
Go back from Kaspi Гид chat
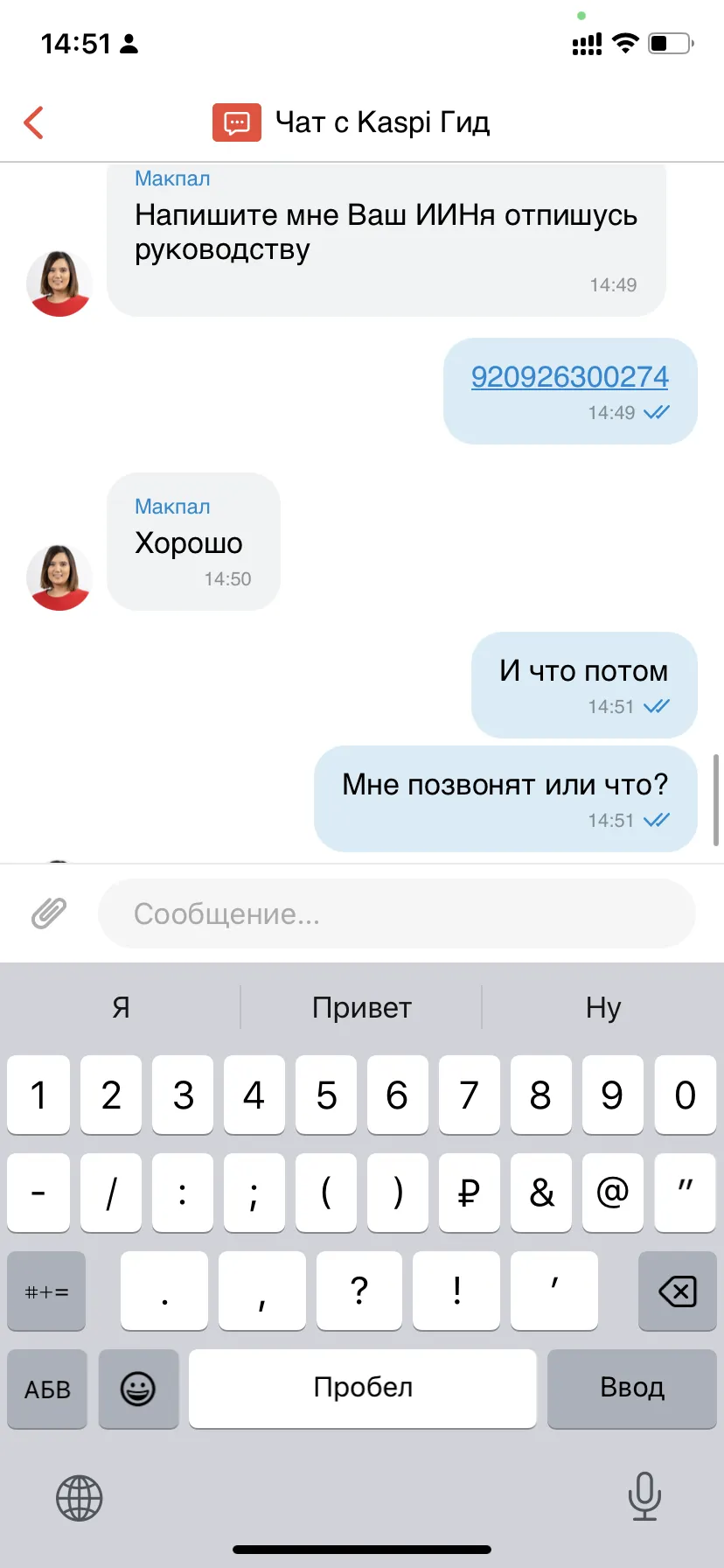pyautogui.click(x=34, y=122)
